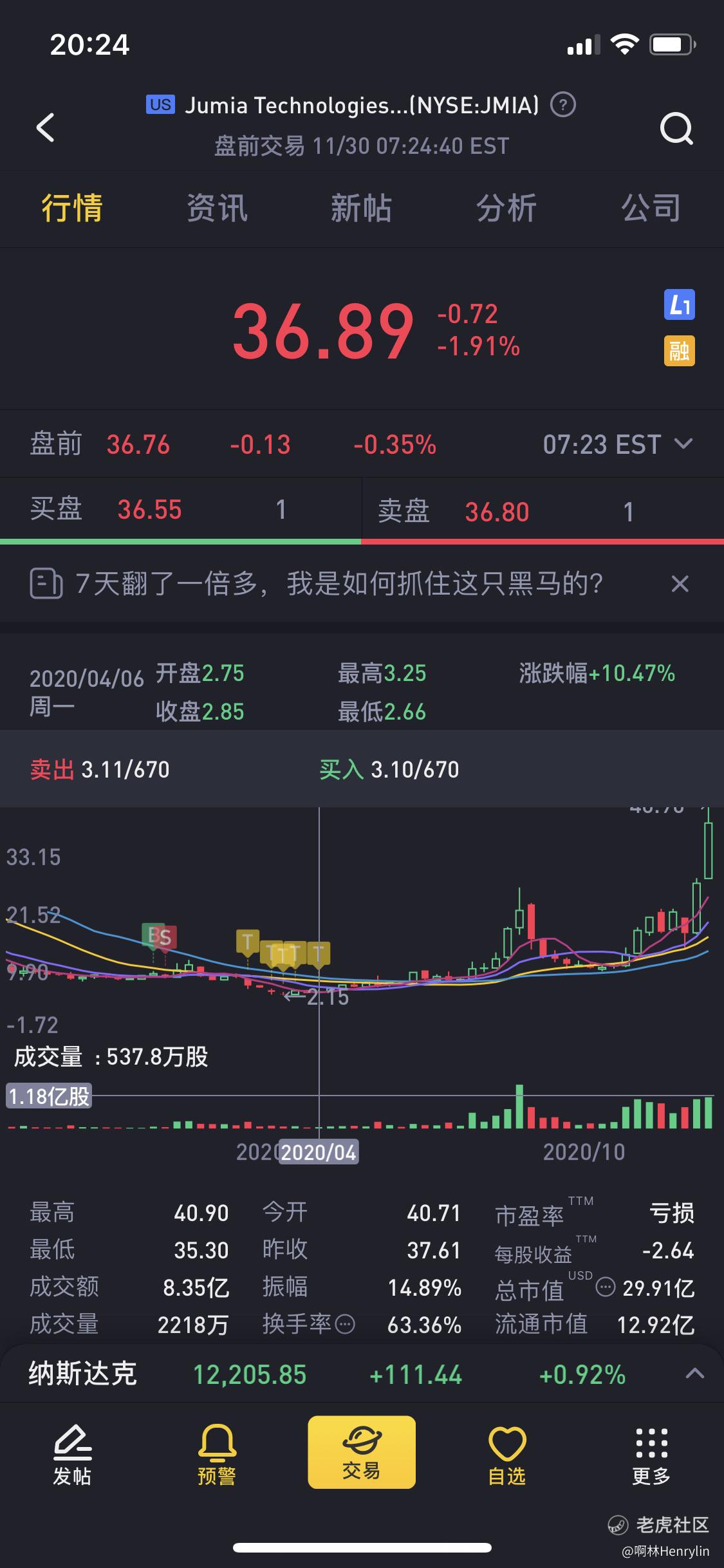Switch to the 资讯 tab
724x1568 pixels.
point(217,209)
